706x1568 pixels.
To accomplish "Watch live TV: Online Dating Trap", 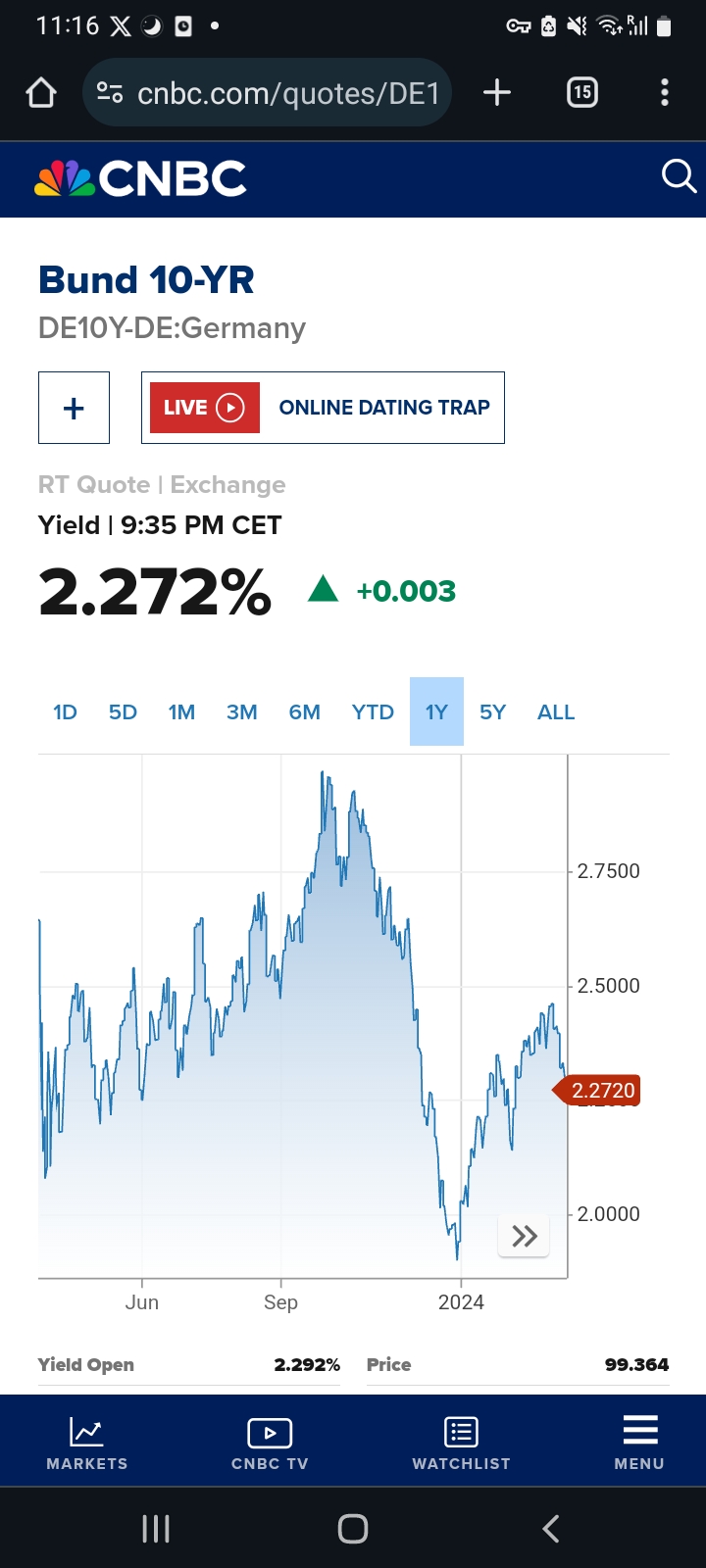I will click(x=323, y=408).
